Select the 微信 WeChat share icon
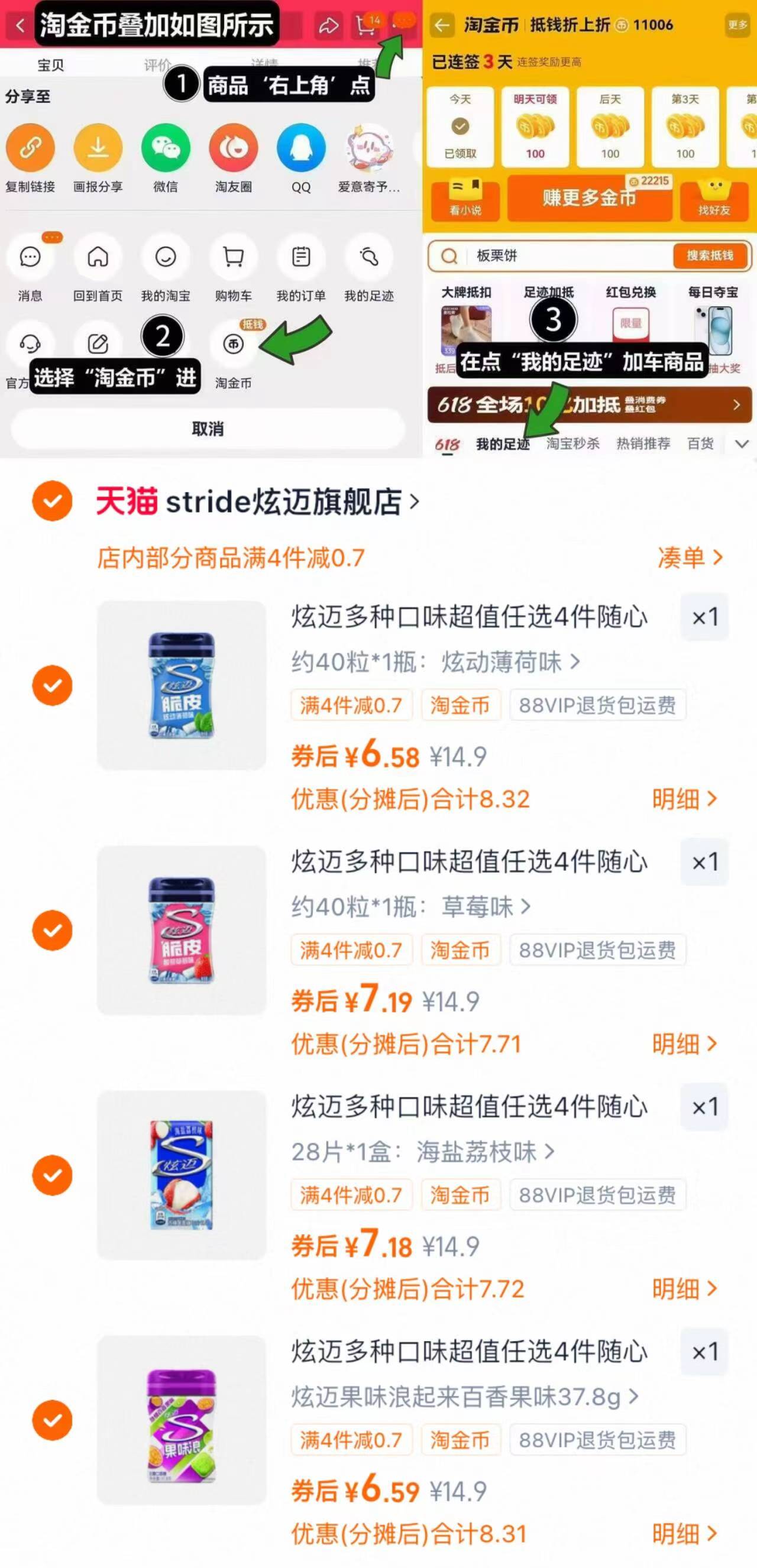Image resolution: width=757 pixels, height=1568 pixels. tap(166, 148)
